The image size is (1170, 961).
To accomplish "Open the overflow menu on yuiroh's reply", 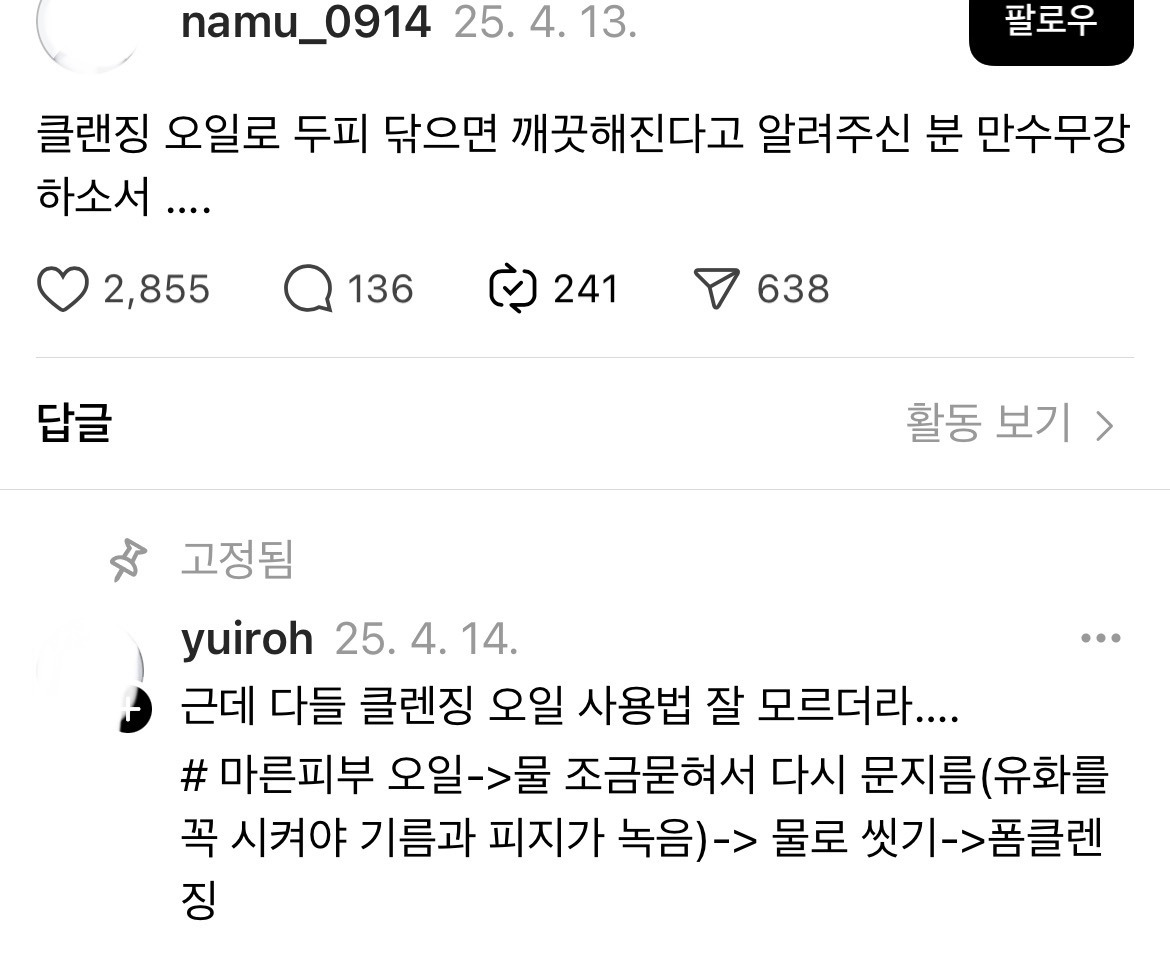I will (1101, 639).
